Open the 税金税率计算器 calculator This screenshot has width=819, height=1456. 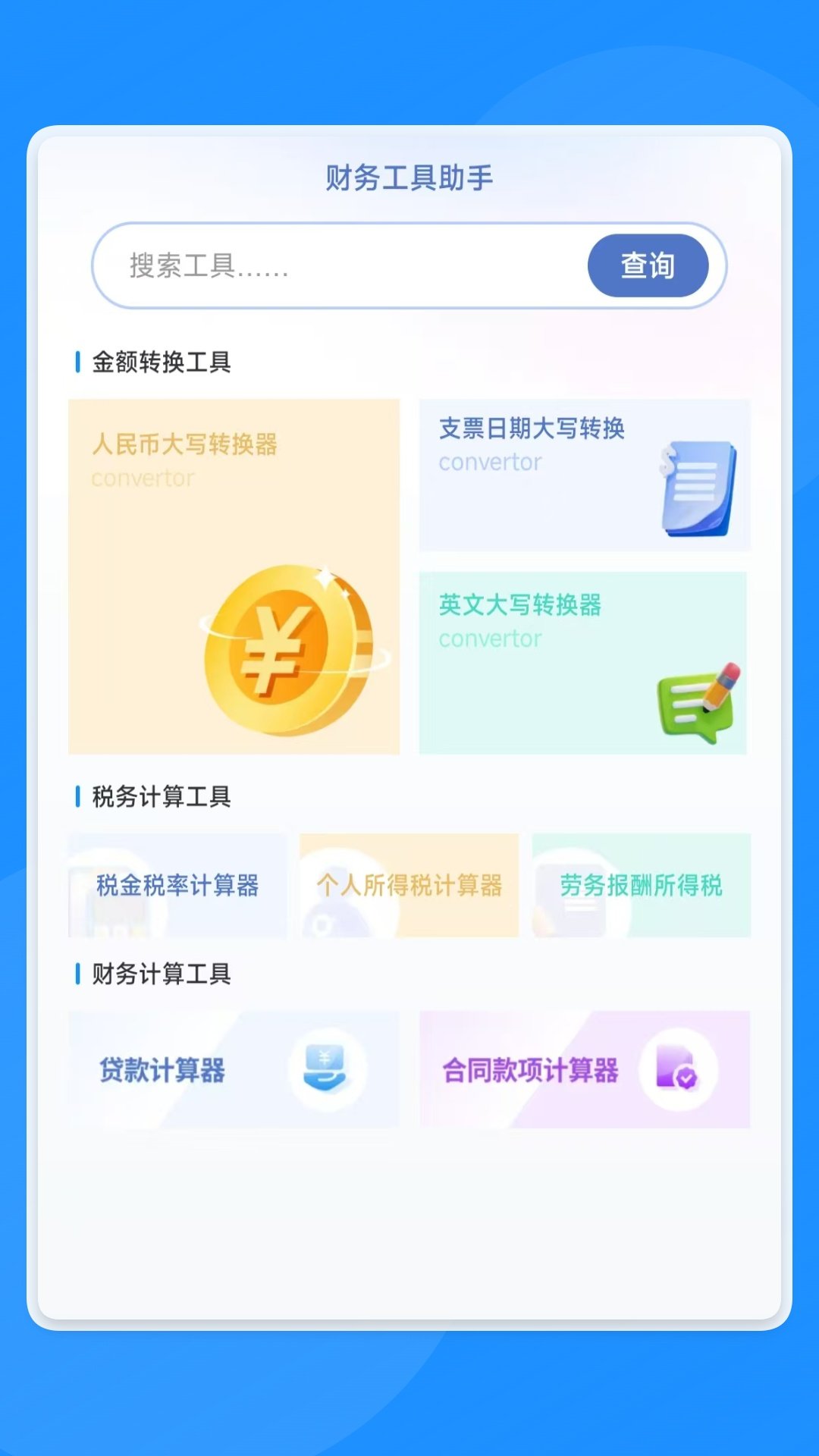coord(177,886)
